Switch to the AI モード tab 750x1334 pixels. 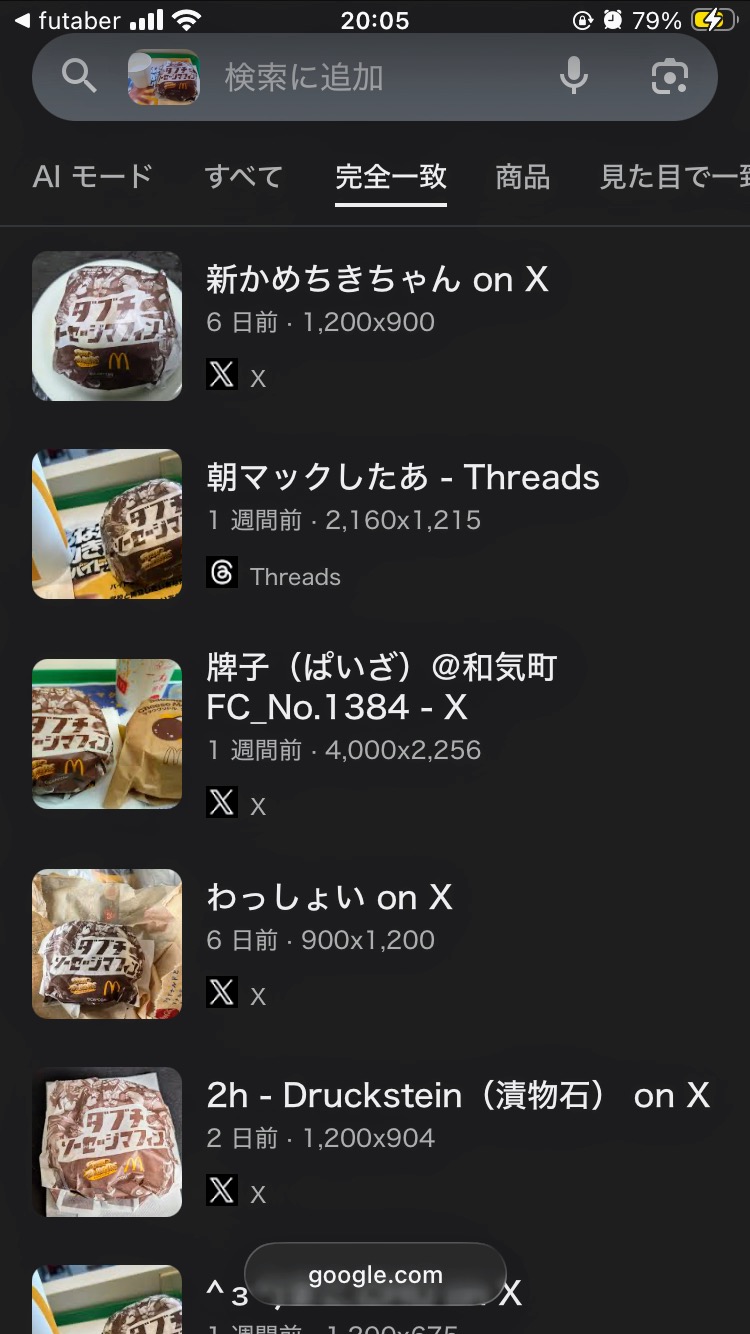click(92, 177)
